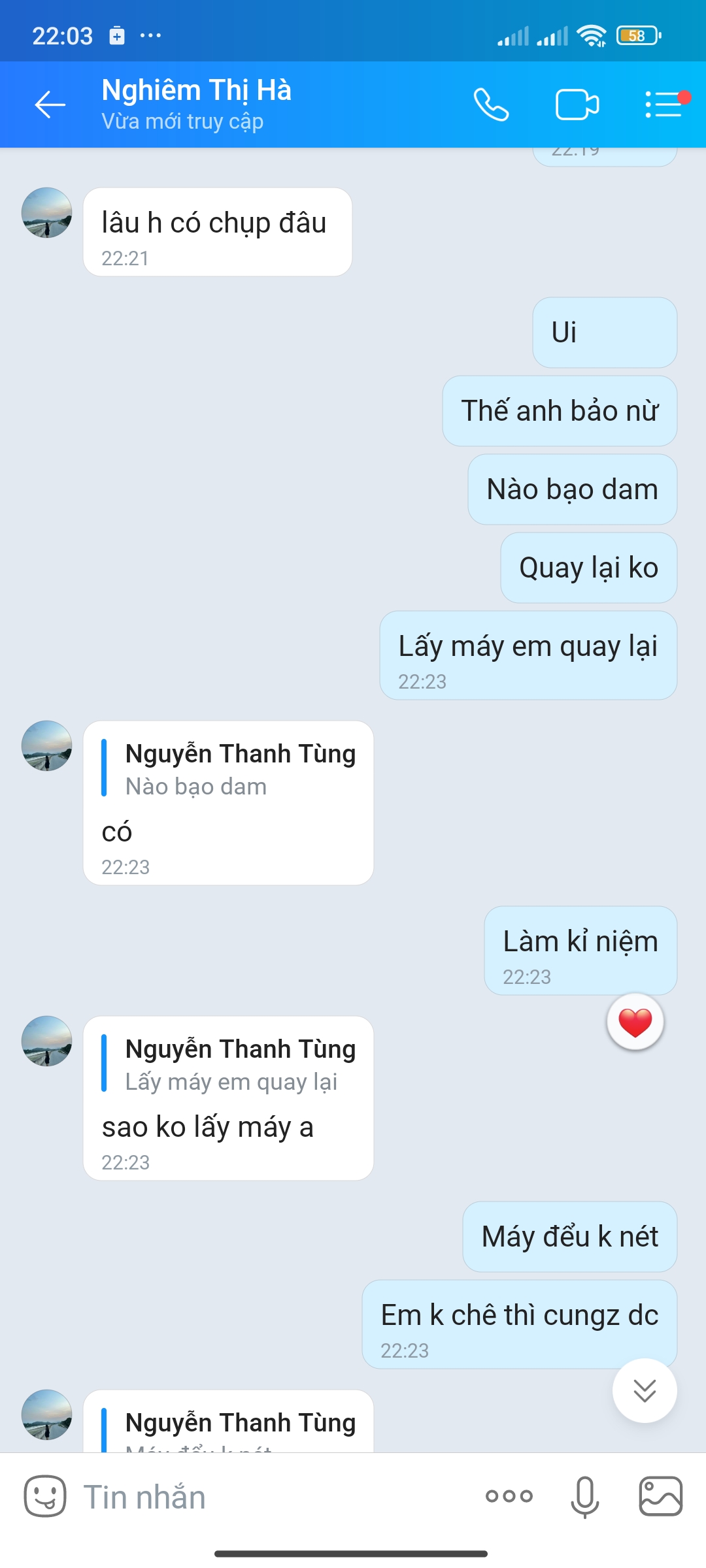Start a voice call with Nghiêm Thị Hà
The height and width of the screenshot is (1568, 706).
(x=491, y=105)
